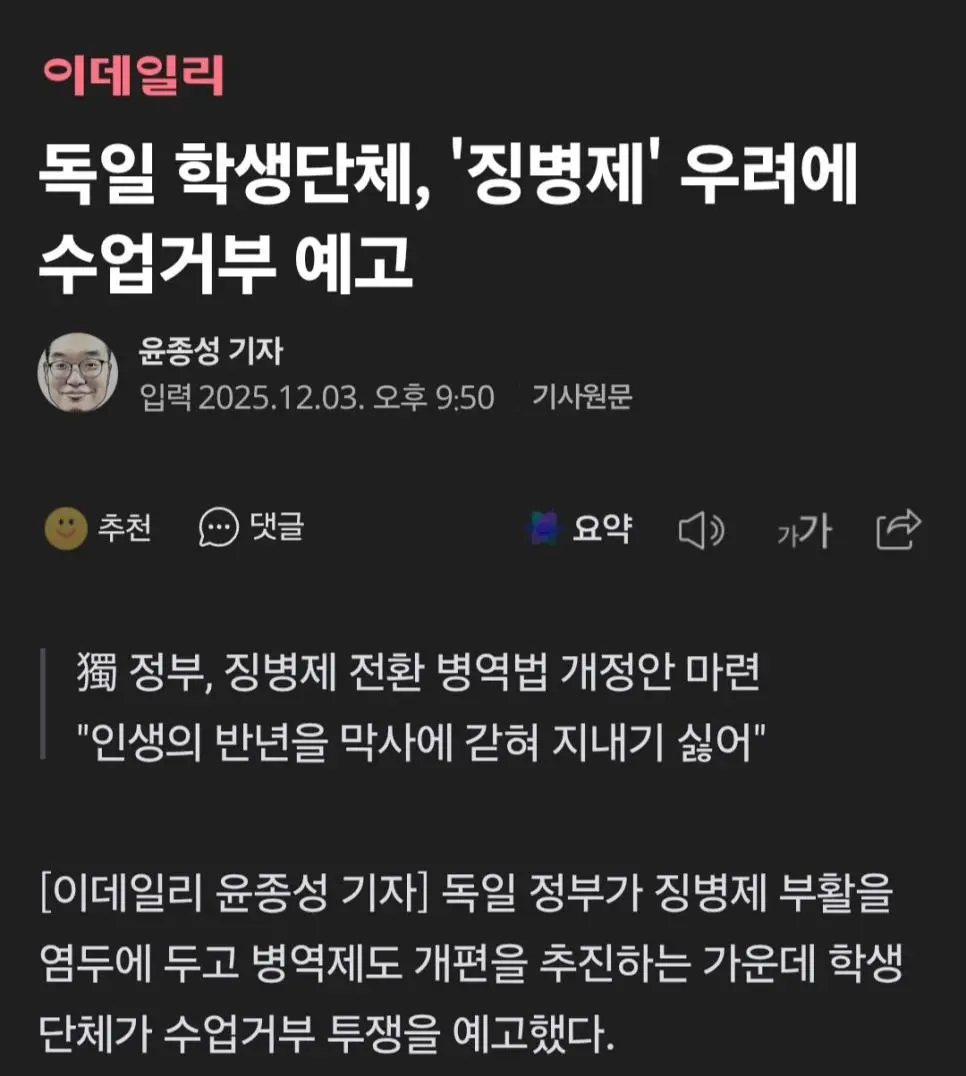
Task: Open the 이데일리 publisher page
Action: click(134, 76)
